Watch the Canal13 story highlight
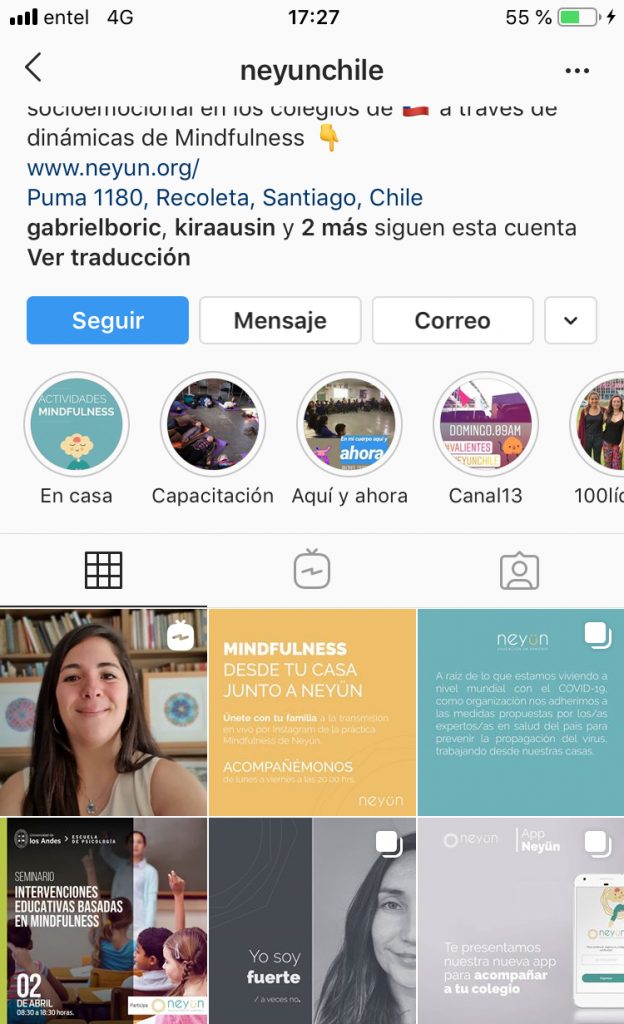 485,425
